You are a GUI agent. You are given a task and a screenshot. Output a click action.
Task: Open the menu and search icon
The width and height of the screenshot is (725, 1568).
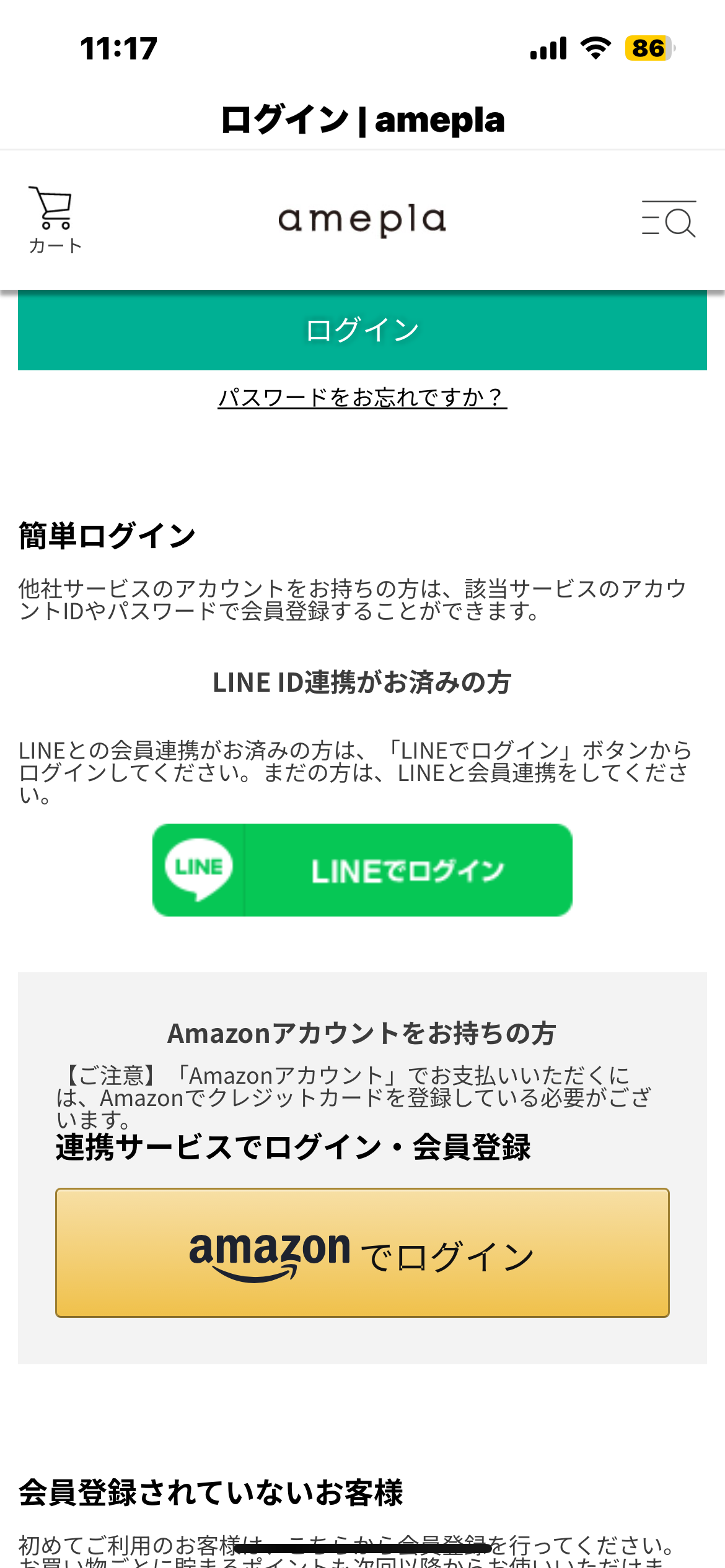pos(669,219)
